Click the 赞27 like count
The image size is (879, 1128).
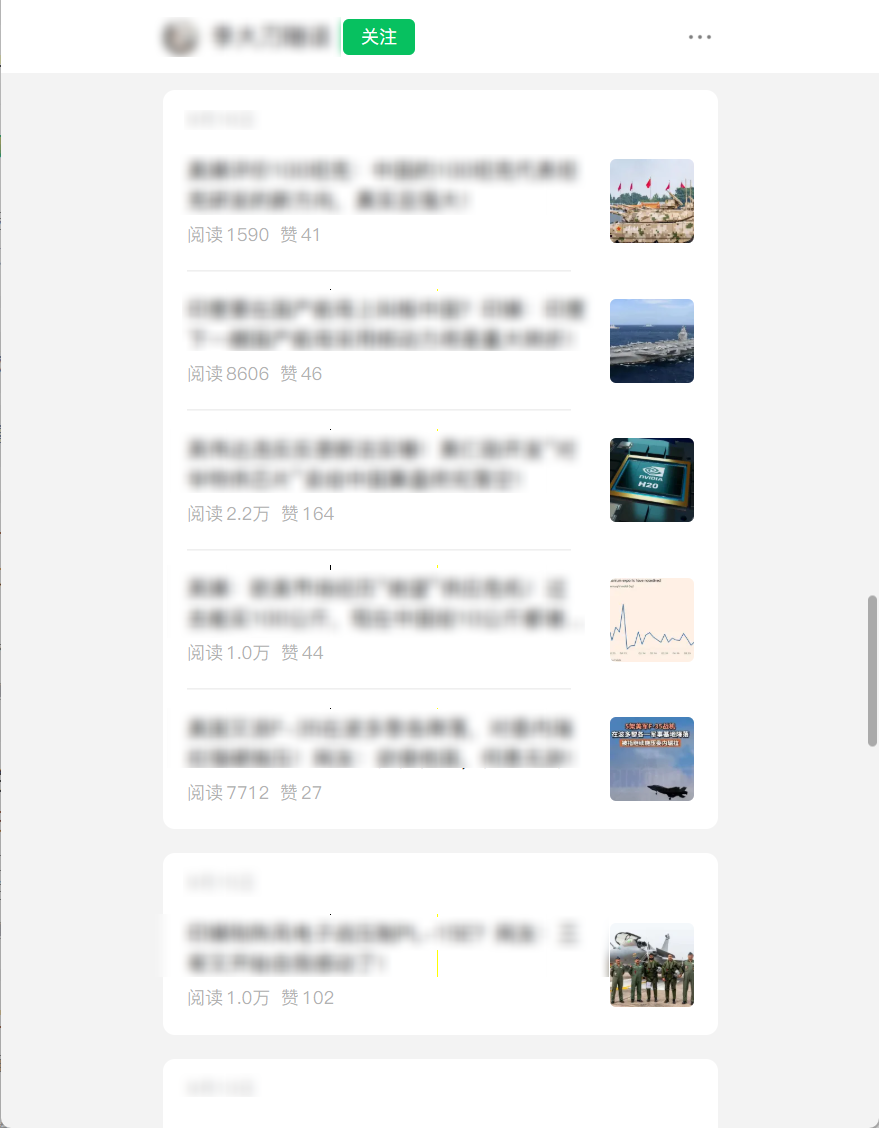[x=301, y=792]
